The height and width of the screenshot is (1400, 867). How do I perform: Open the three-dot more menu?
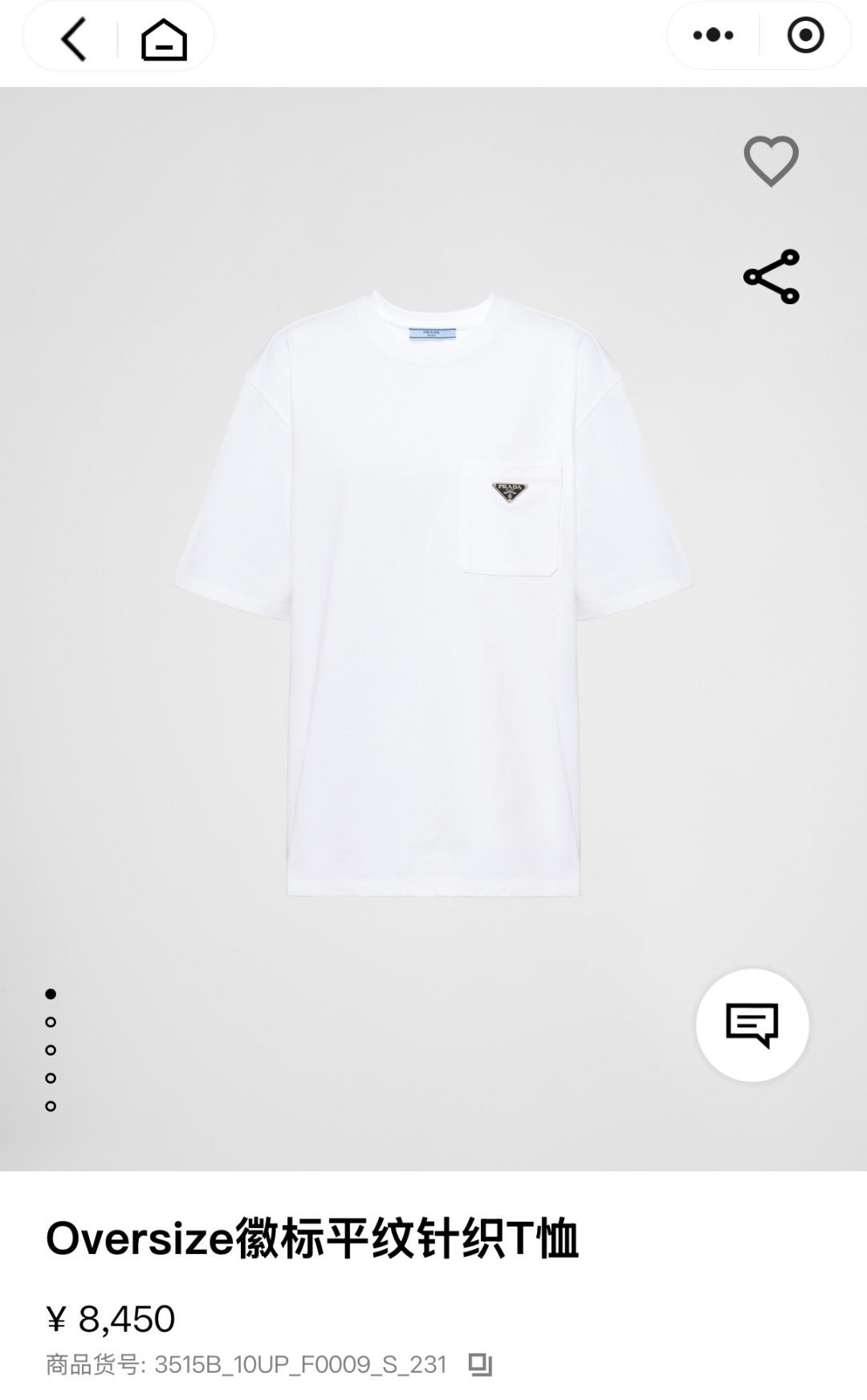click(713, 35)
